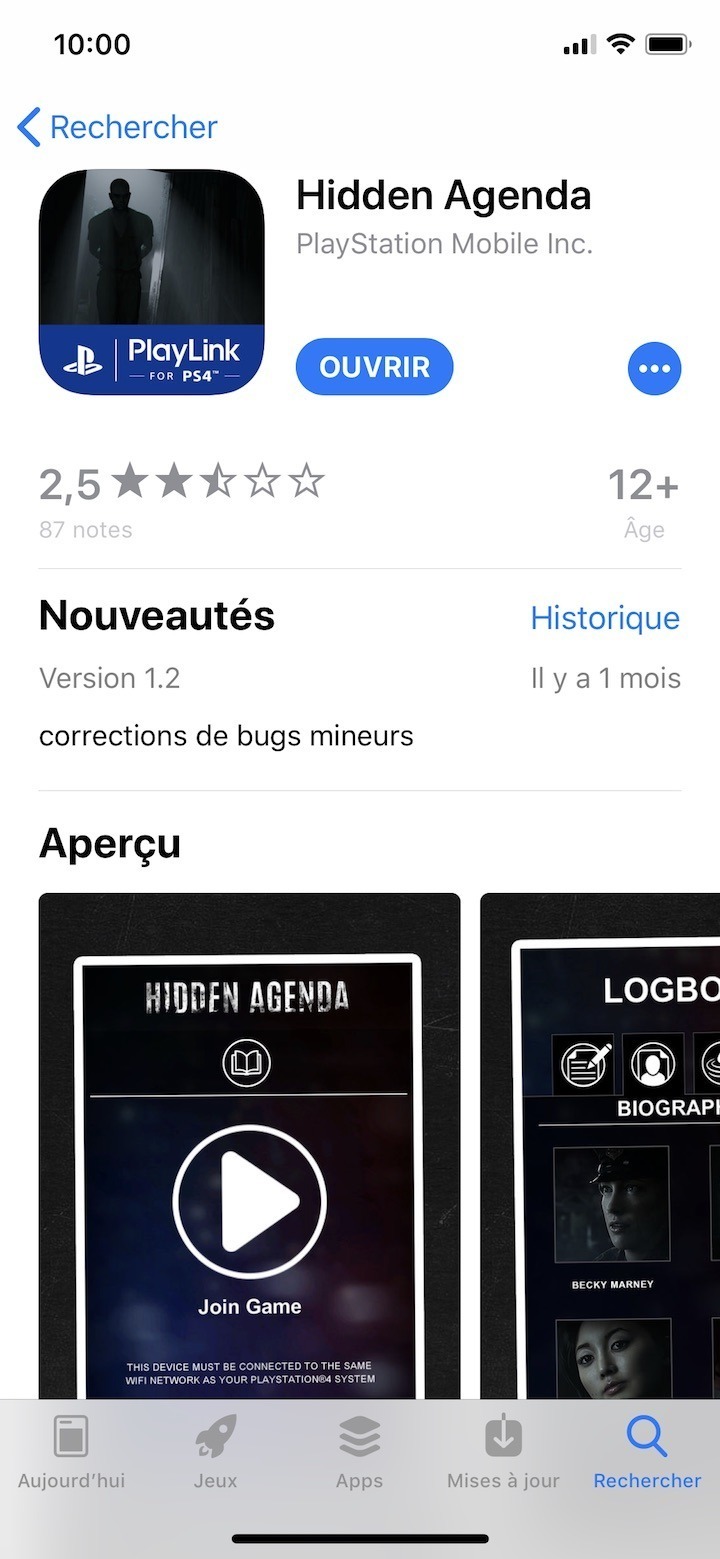Switch to the Jeux tab
This screenshot has width=720, height=1559.
point(216,1453)
